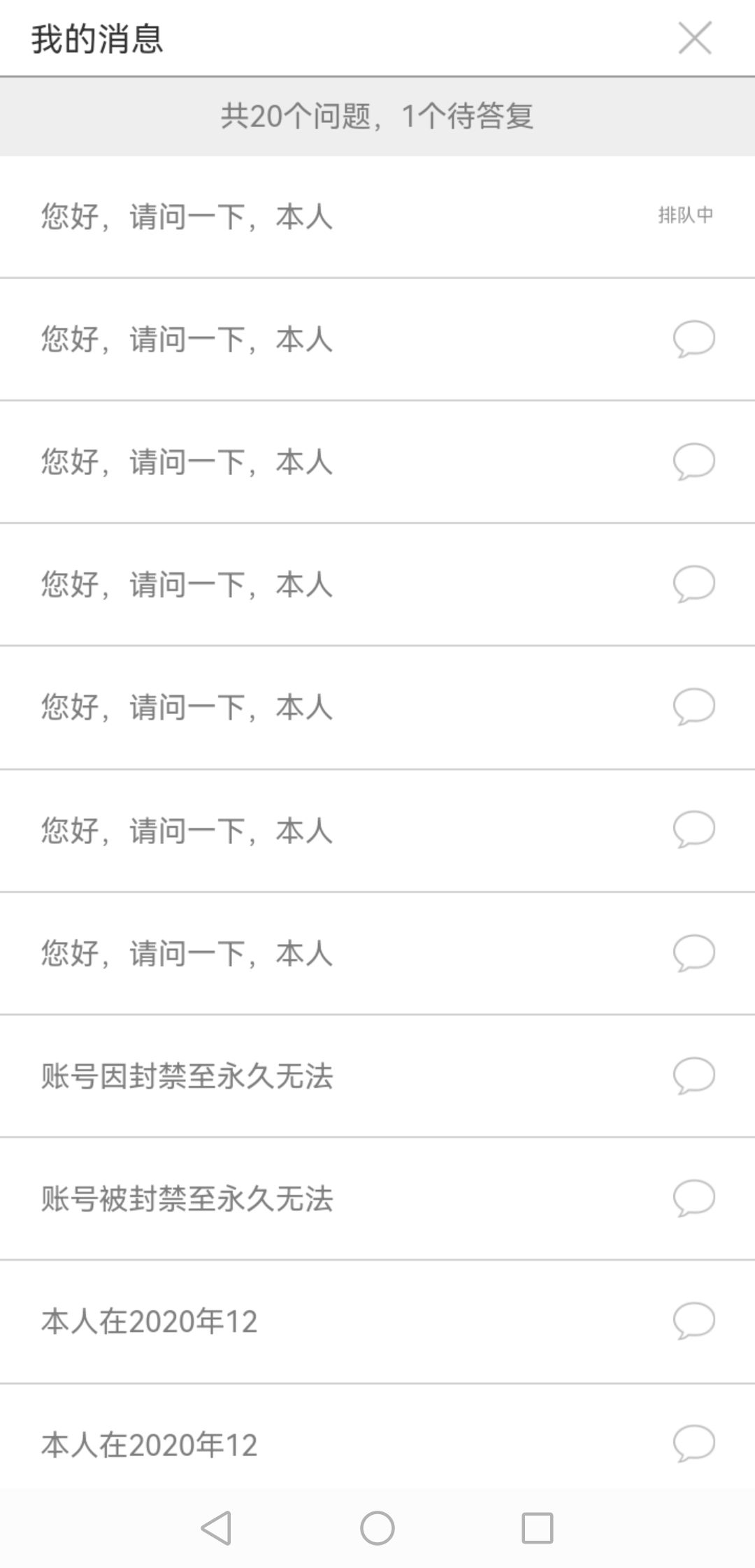View the message 账号被封禁至永久无法
The height and width of the screenshot is (1568, 755).
[x=377, y=1198]
